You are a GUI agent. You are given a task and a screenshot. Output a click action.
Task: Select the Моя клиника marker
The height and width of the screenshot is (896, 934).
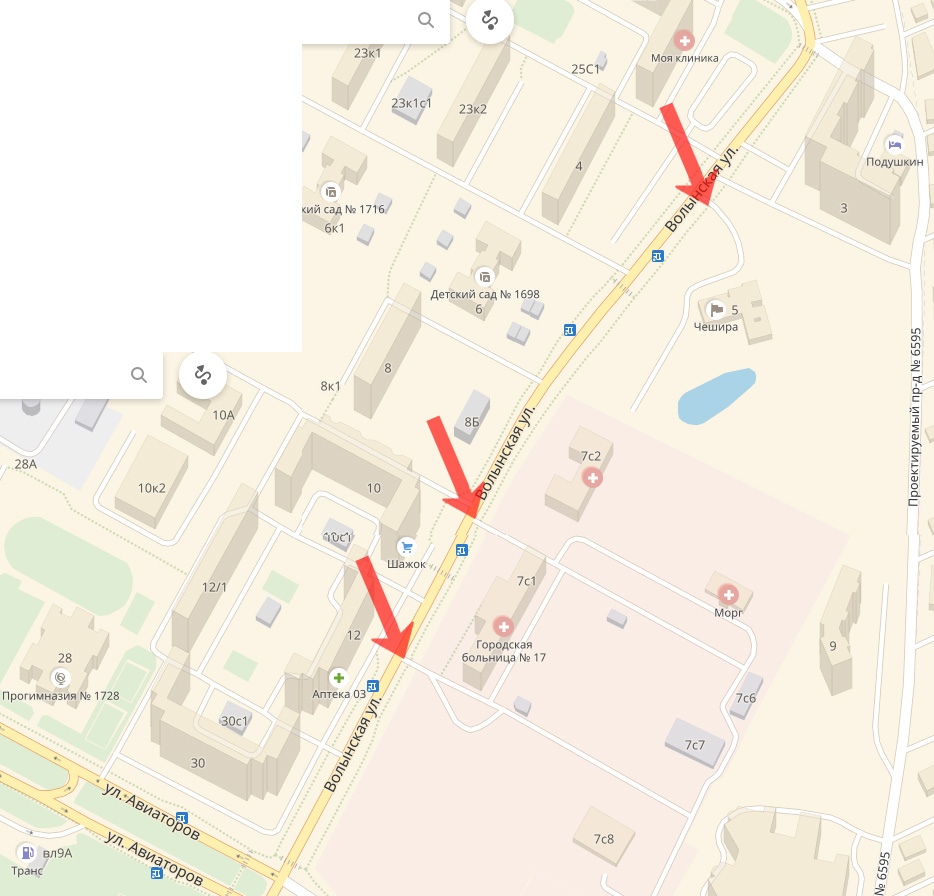685,40
